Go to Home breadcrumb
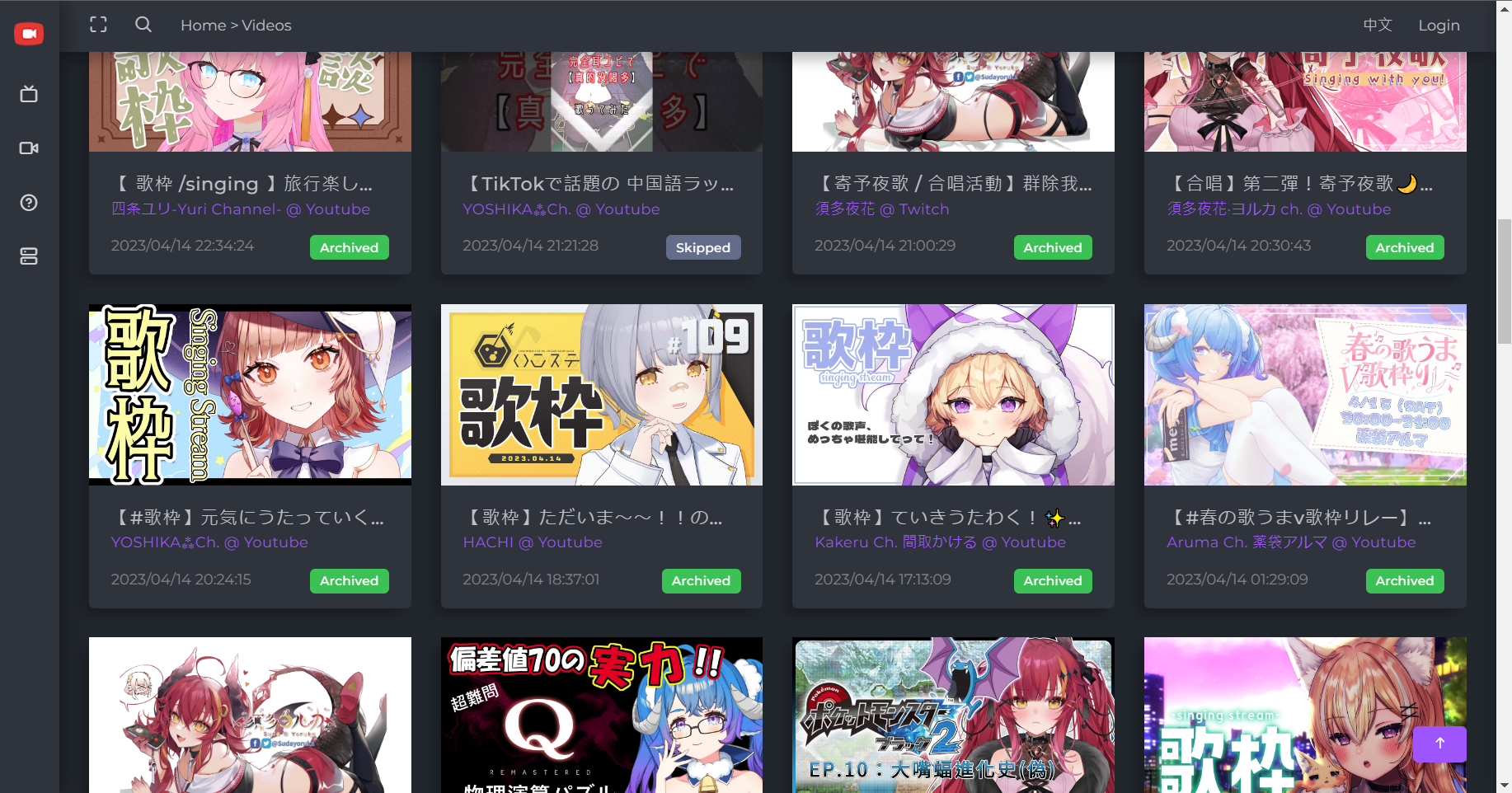This screenshot has height=793, width=1512. (x=203, y=26)
